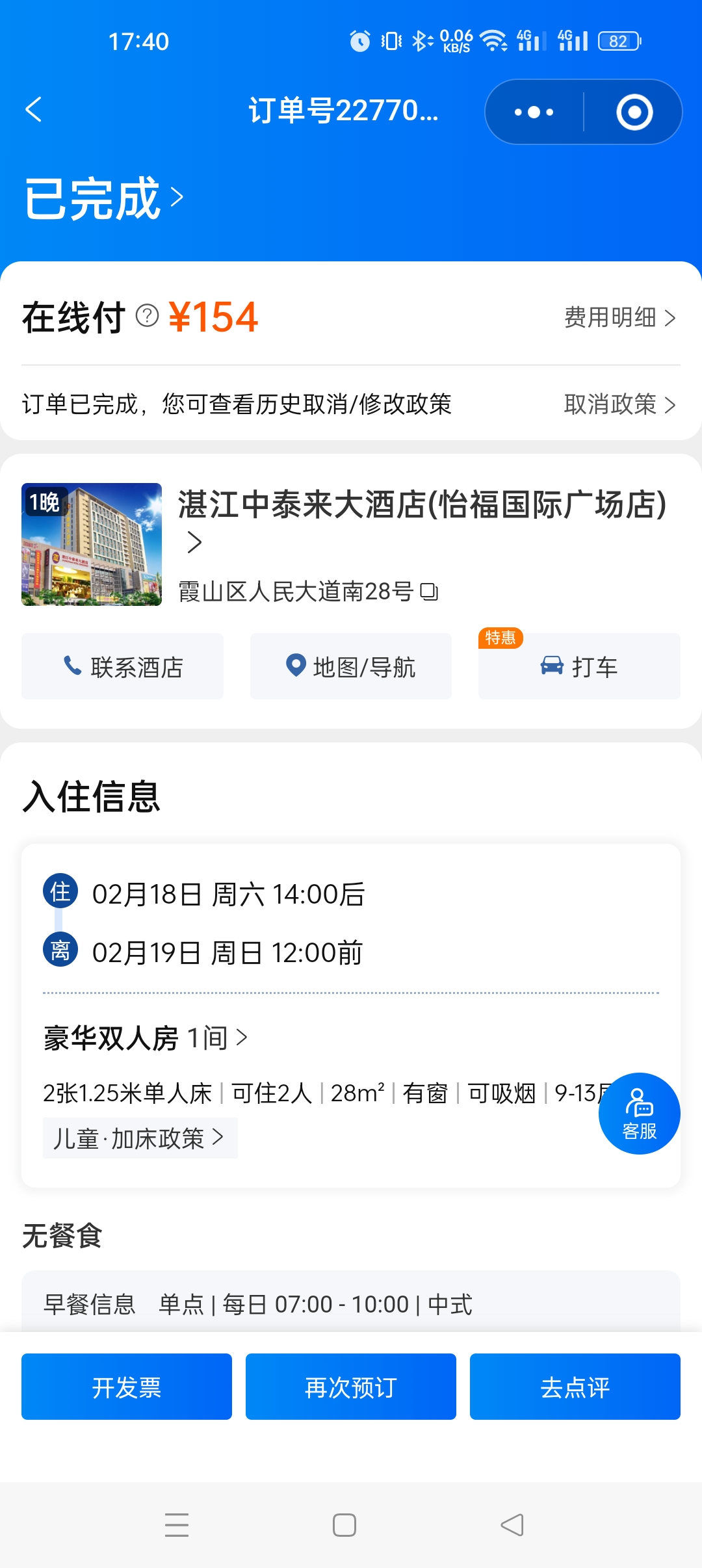Copy the hotel address 霞山区人民大道南28号

430,592
